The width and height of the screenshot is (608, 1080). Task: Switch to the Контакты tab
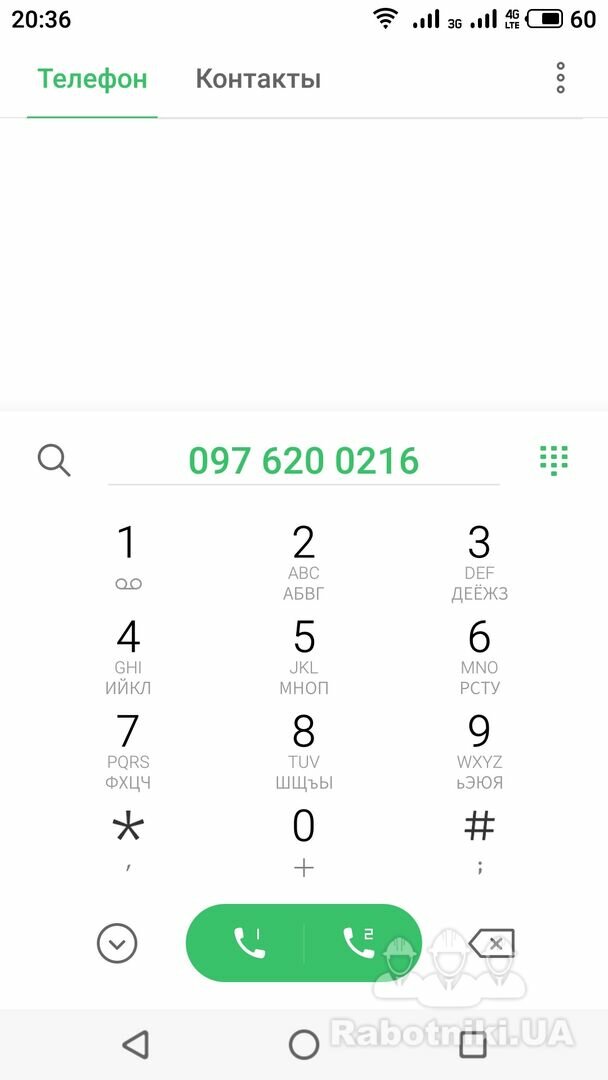point(258,79)
